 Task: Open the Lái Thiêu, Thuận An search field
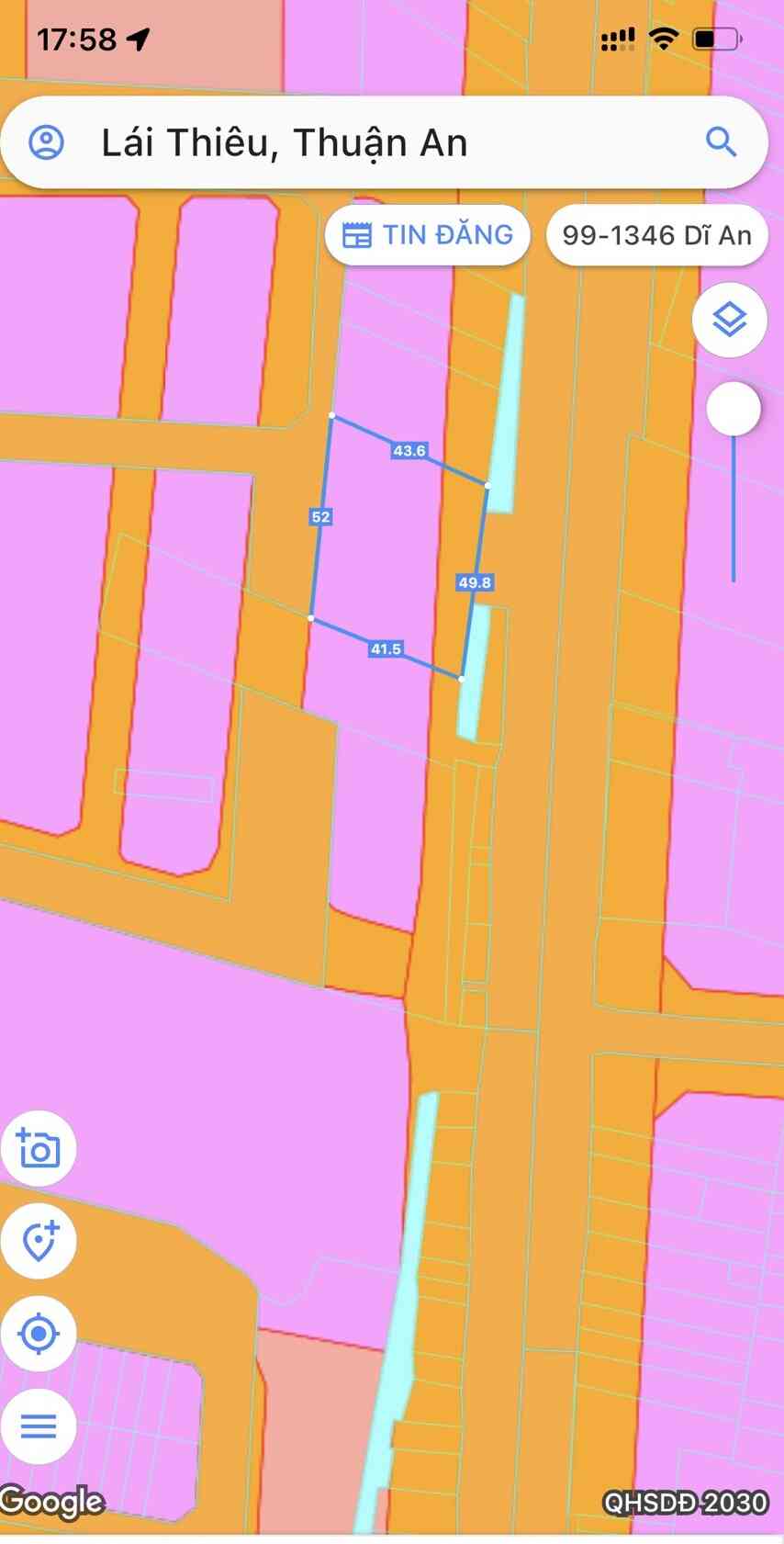click(x=367, y=143)
